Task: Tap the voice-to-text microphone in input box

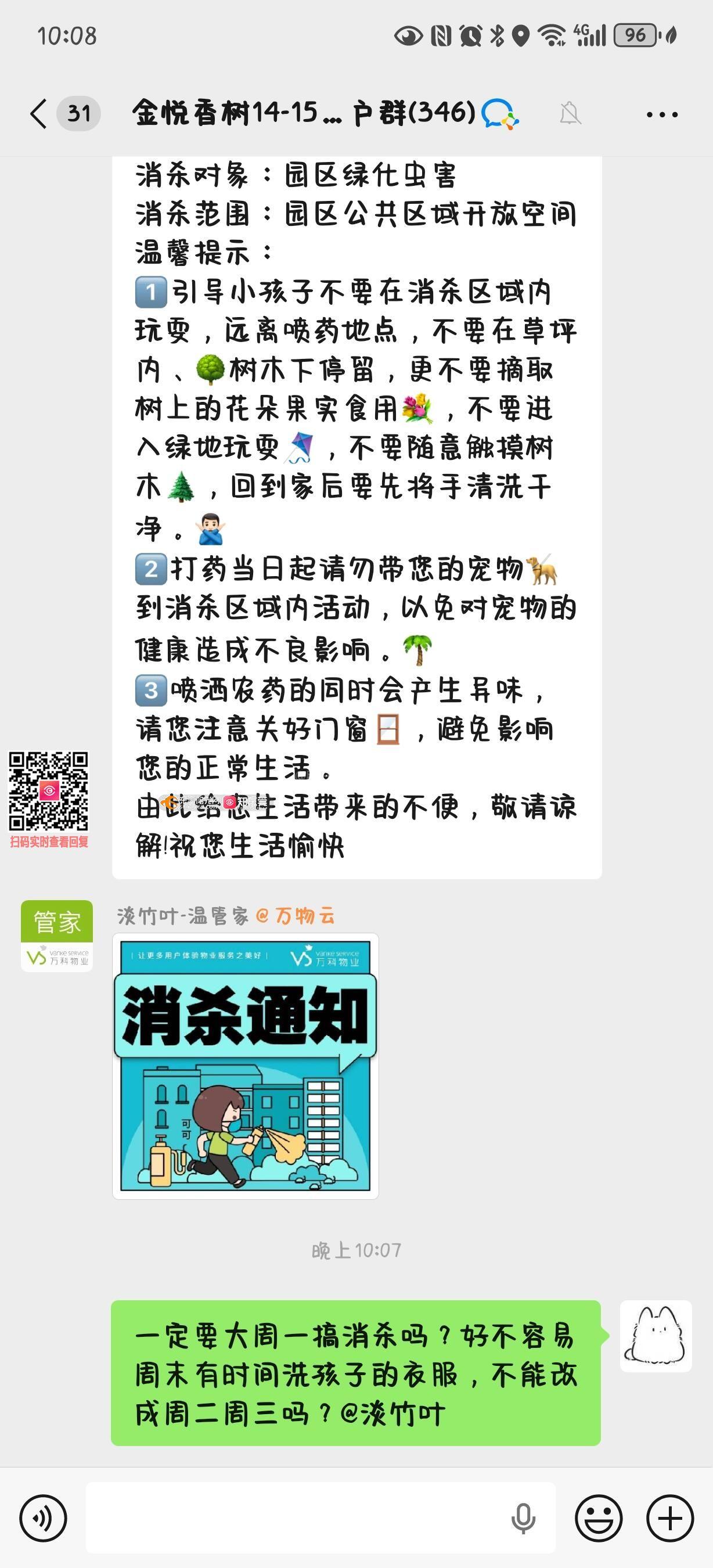Action: (523, 1518)
